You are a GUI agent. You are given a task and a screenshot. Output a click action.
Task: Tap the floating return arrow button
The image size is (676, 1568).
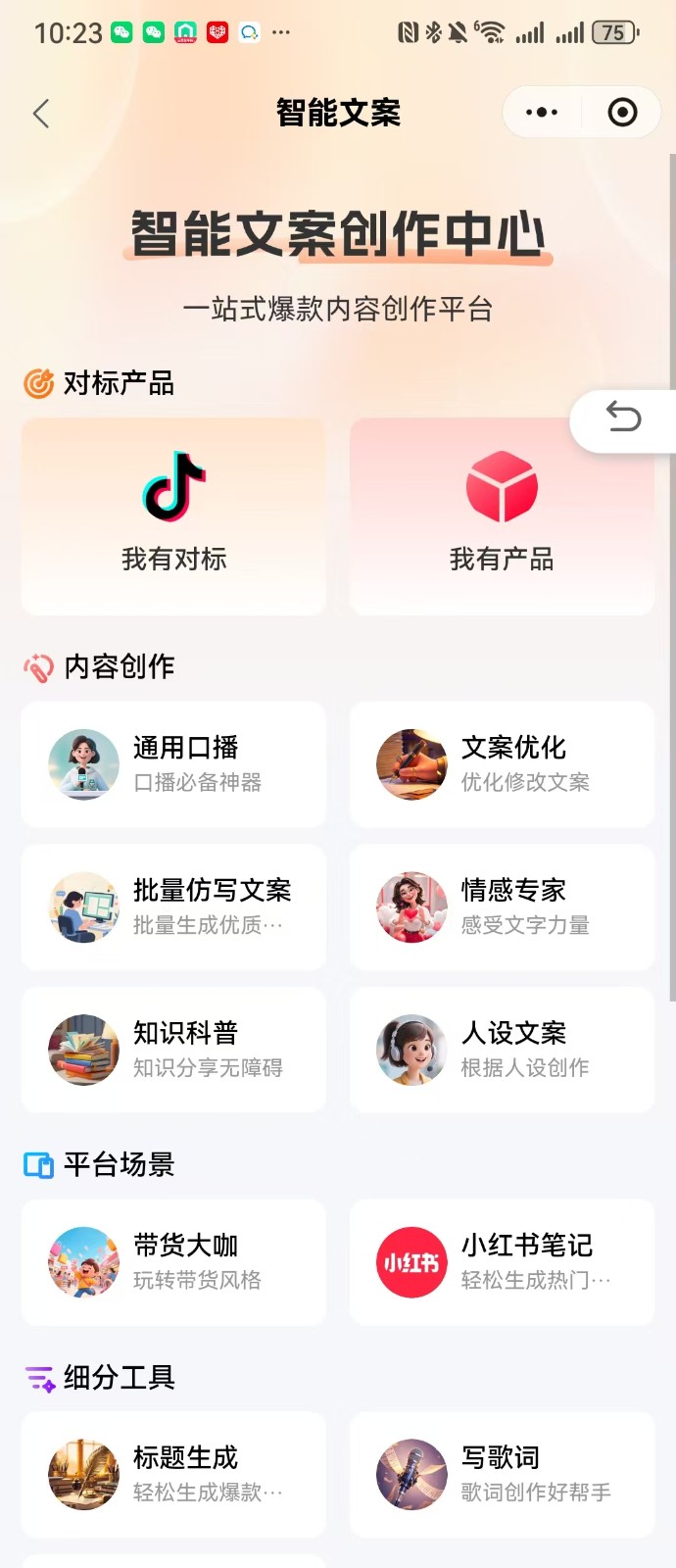(623, 417)
